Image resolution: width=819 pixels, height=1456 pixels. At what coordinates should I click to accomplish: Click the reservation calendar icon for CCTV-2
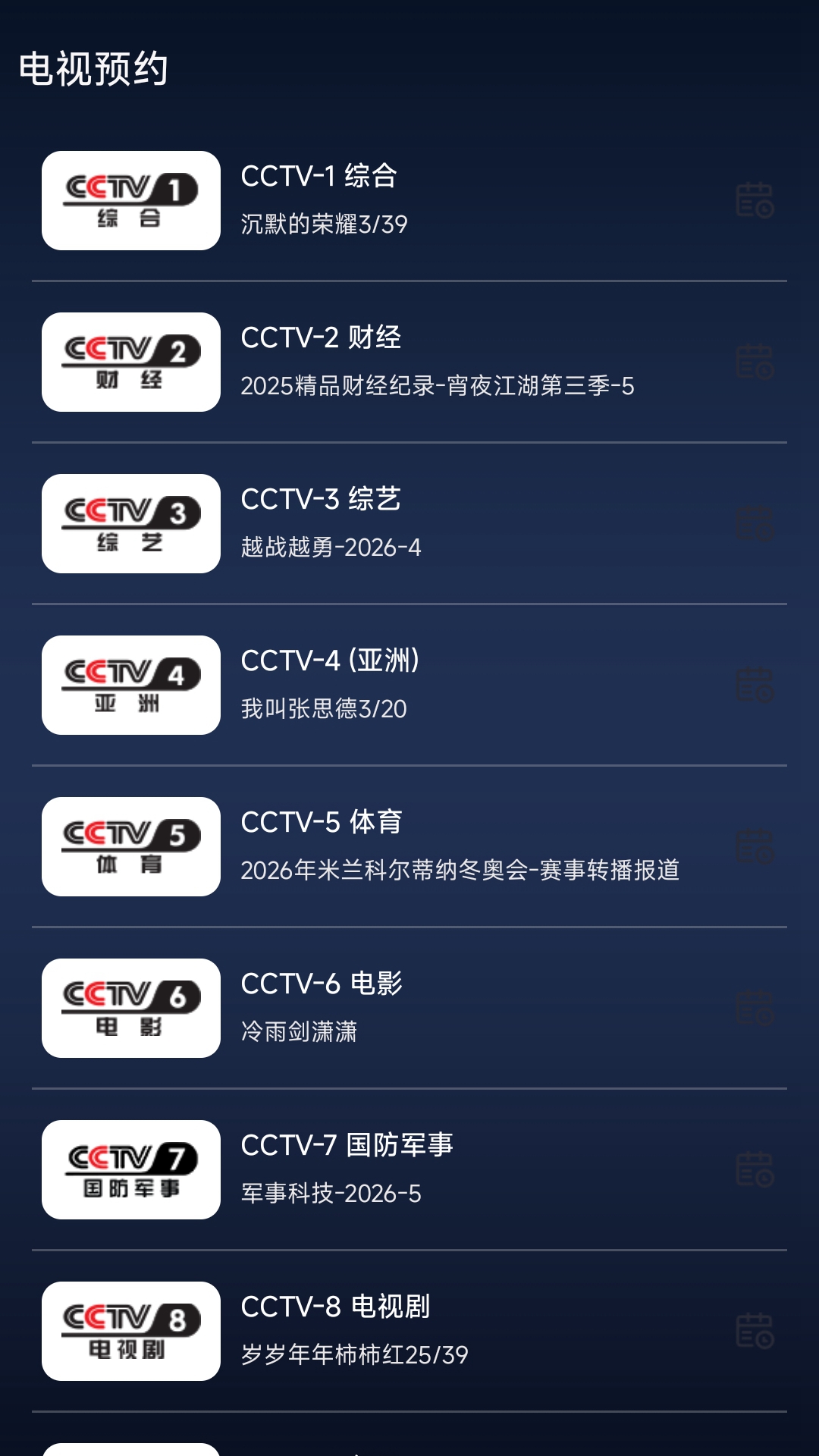coord(754,362)
